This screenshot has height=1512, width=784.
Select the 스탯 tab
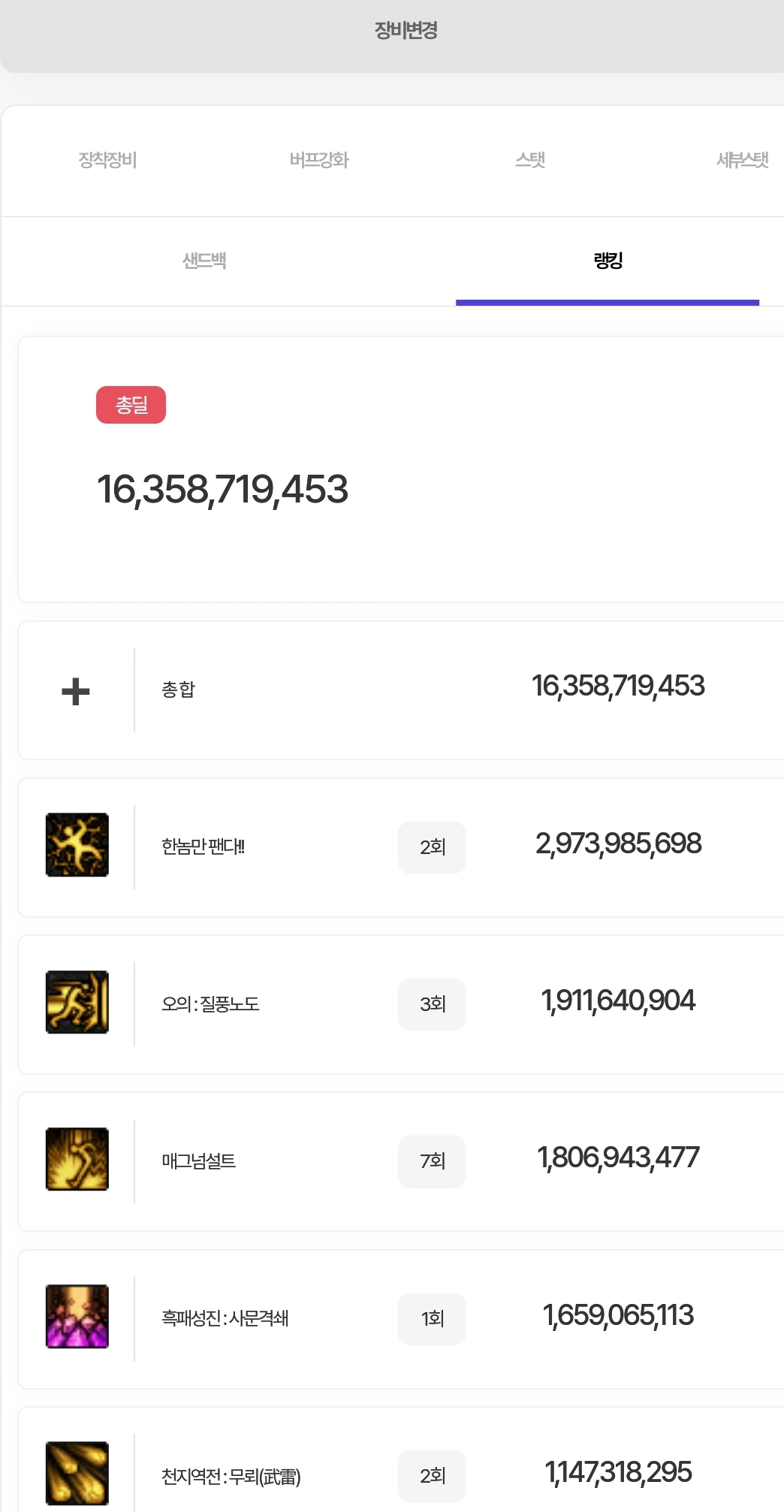click(x=530, y=160)
